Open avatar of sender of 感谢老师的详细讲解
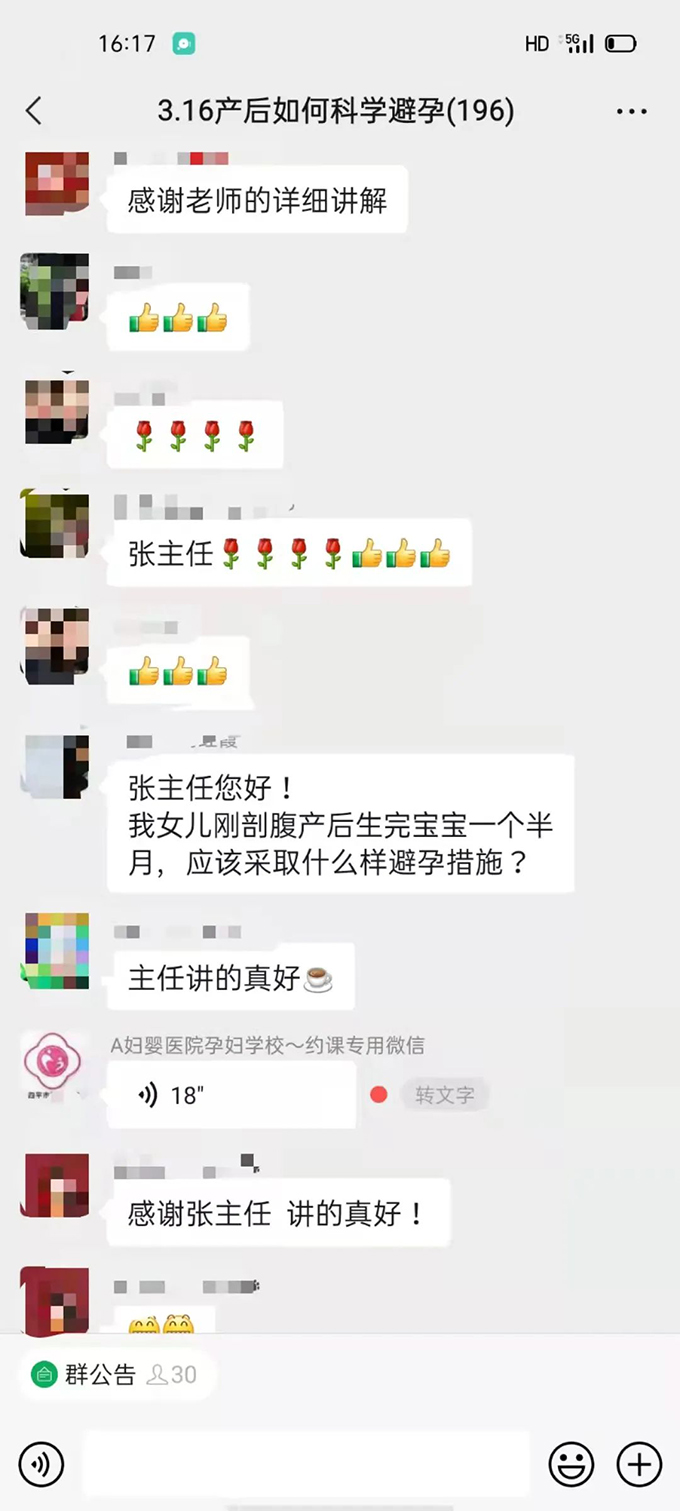Viewport: 680px width, 1511px height. click(56, 184)
